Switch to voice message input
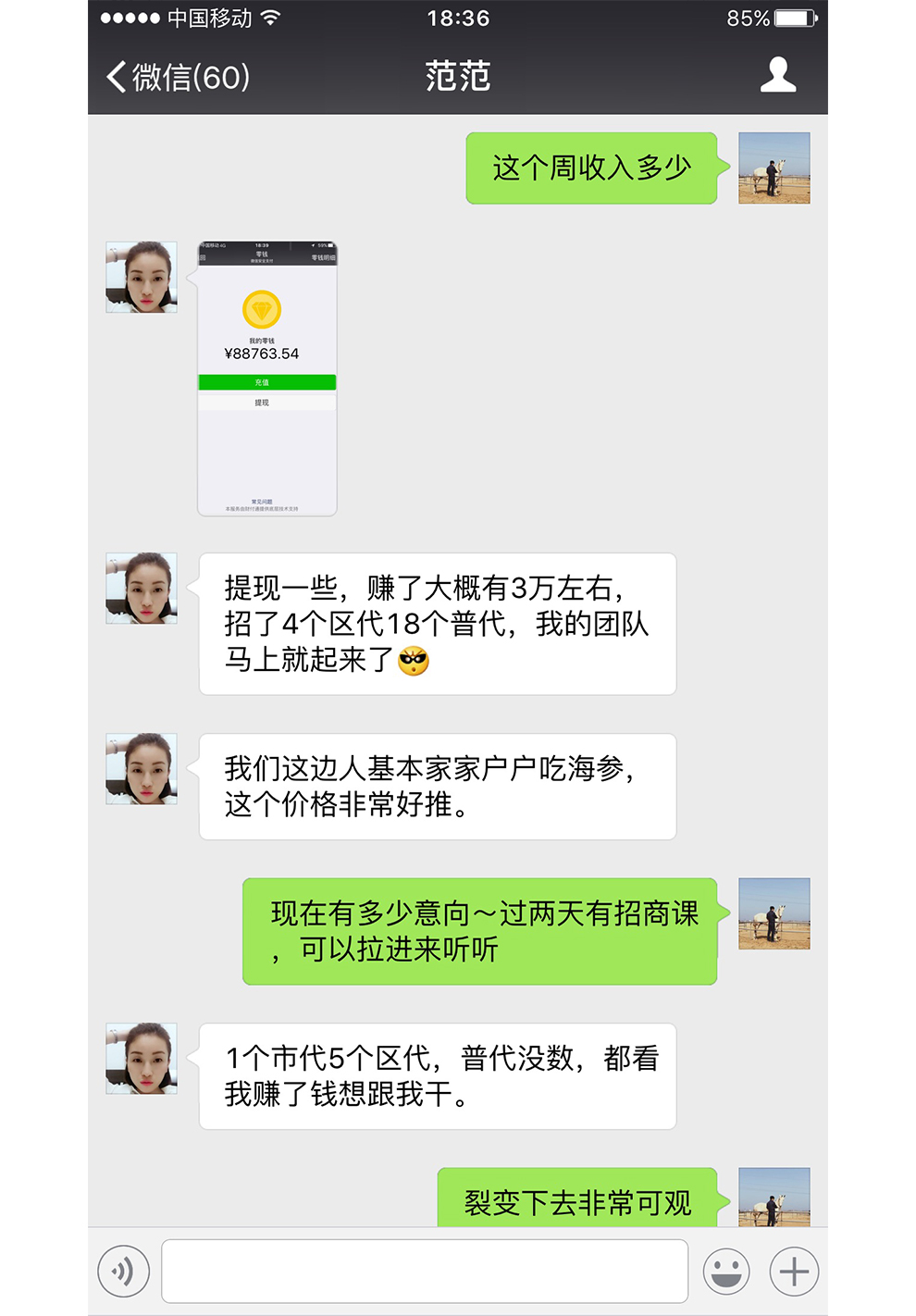The width and height of the screenshot is (916, 1316). tap(123, 1271)
